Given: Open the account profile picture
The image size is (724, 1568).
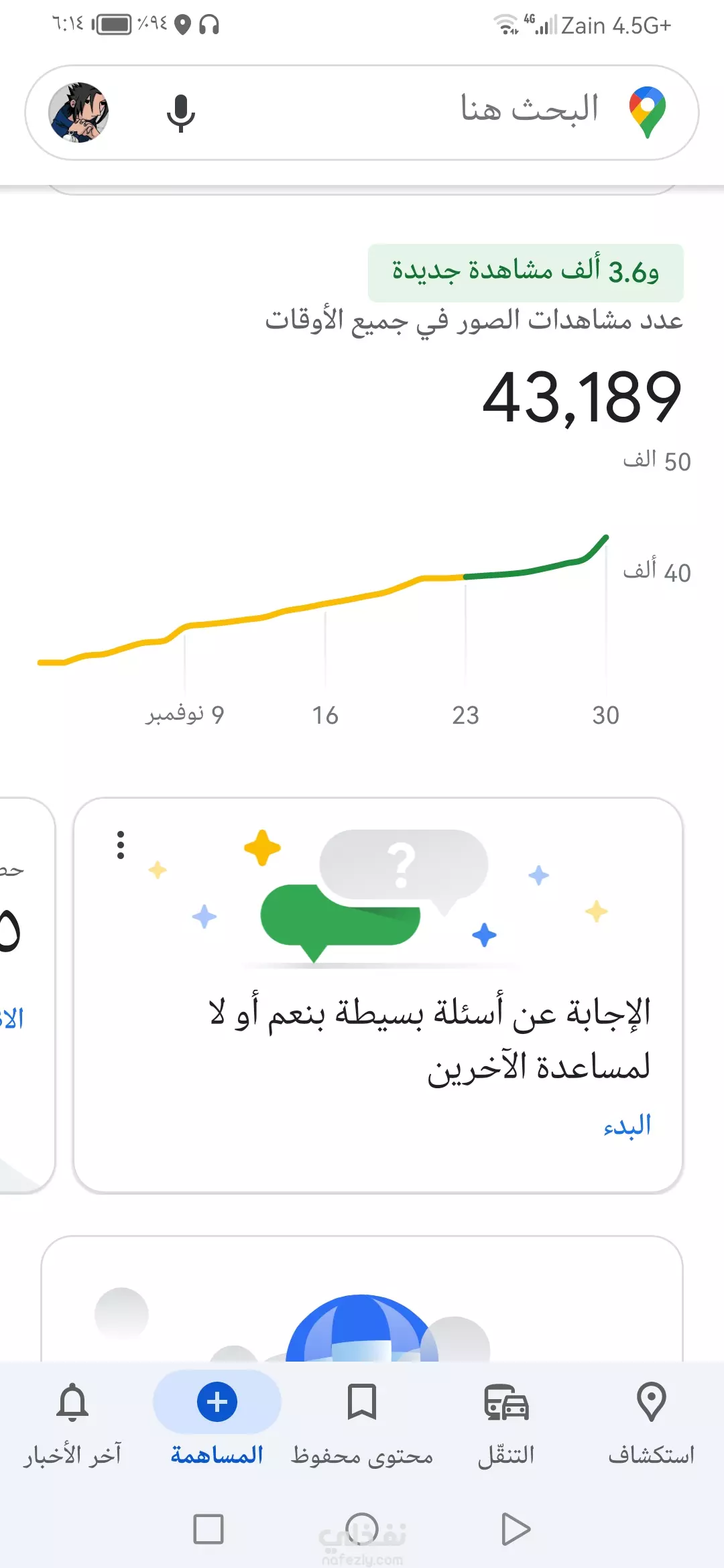Looking at the screenshot, I should pyautogui.click(x=78, y=113).
